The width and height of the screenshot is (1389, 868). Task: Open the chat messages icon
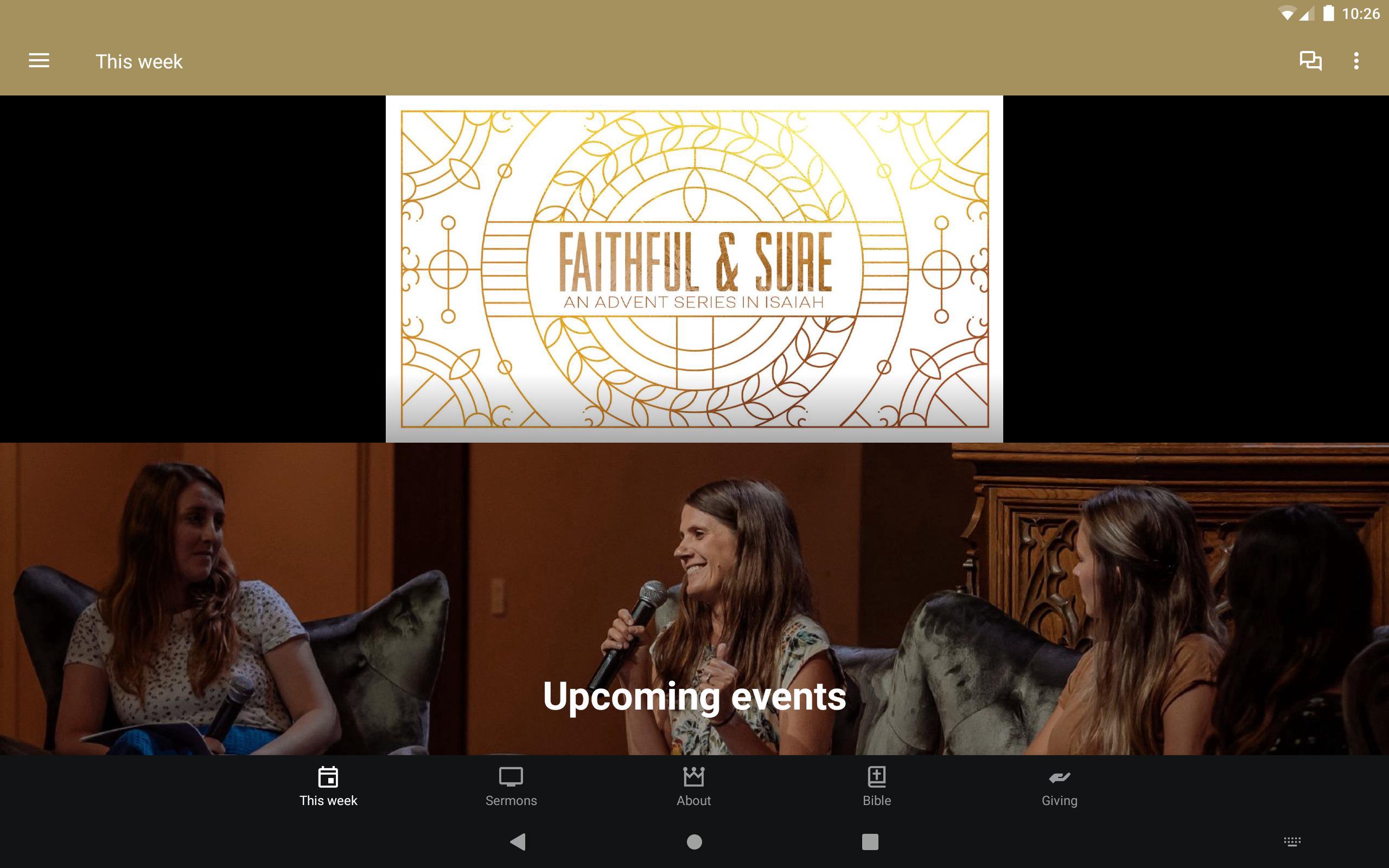(x=1310, y=61)
